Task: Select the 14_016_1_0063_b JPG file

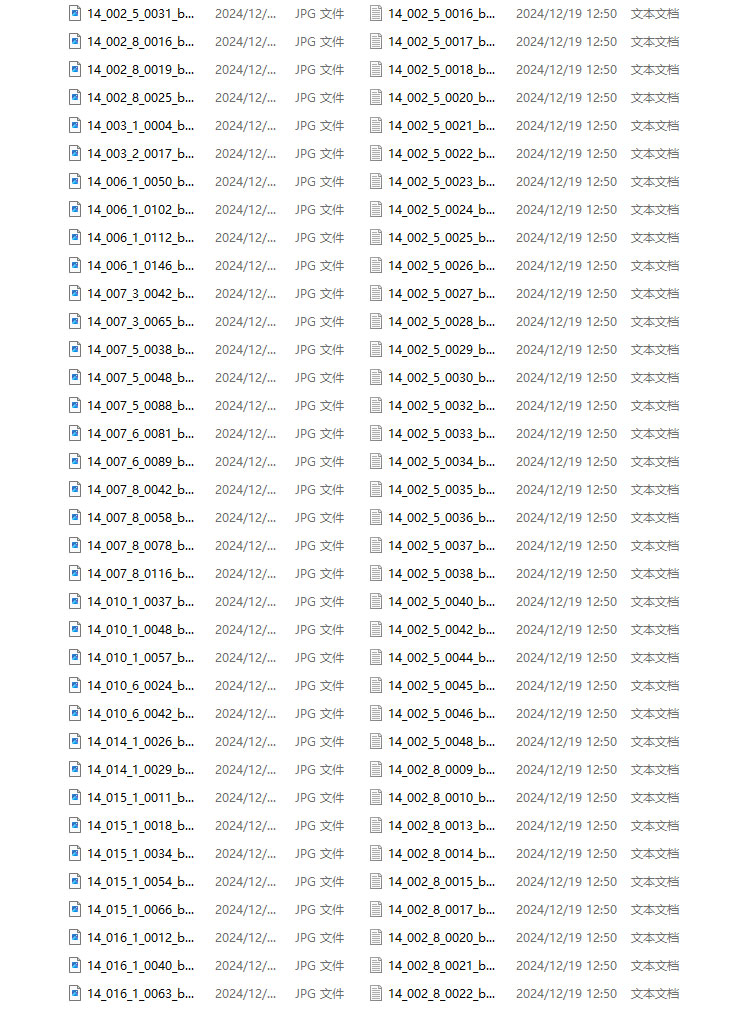Action: 140,994
